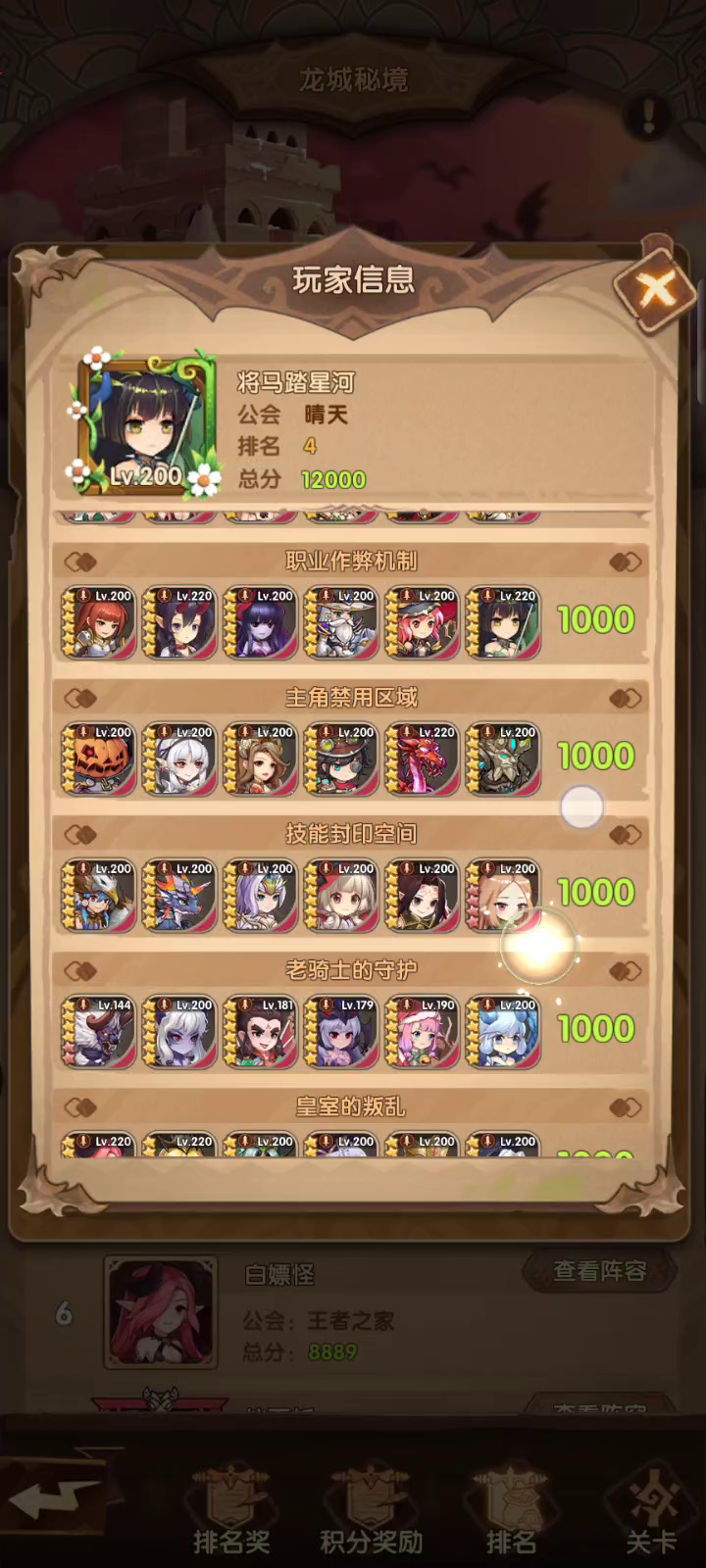Tap the player avatar of 将马踏星河
Screen dimensions: 706x1568
(x=145, y=426)
